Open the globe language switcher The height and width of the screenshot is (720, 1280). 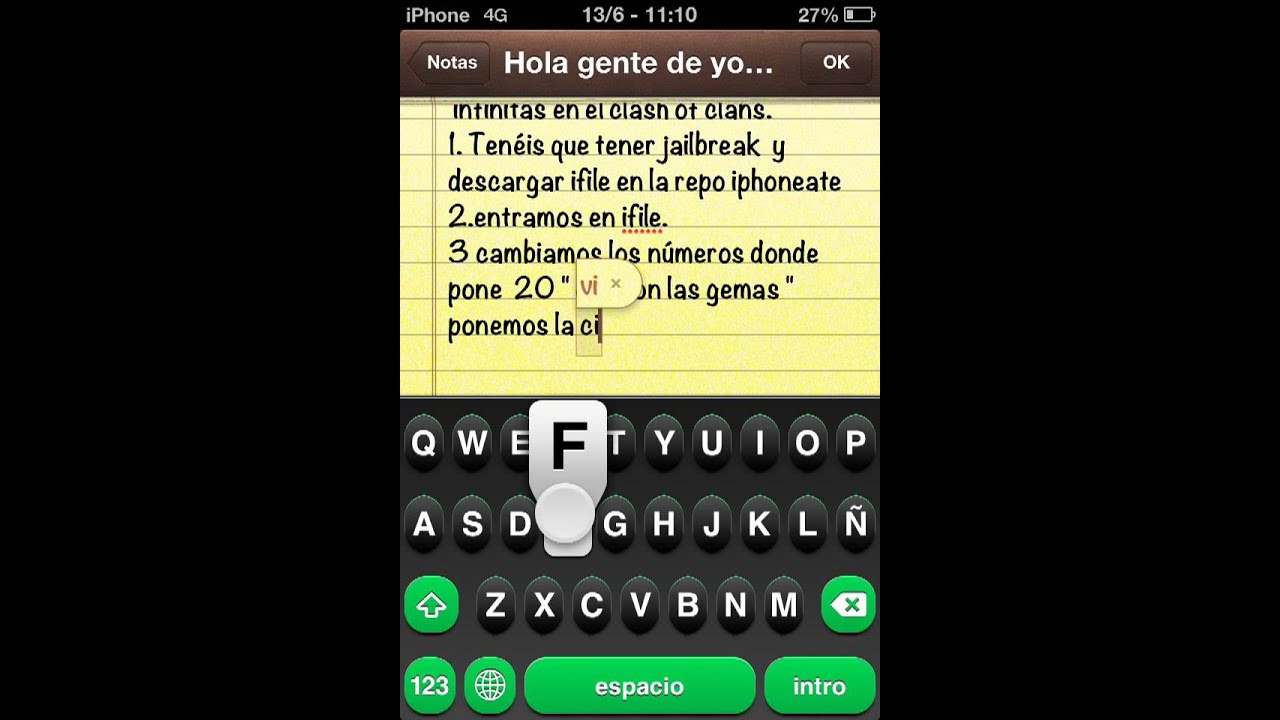[x=489, y=686]
